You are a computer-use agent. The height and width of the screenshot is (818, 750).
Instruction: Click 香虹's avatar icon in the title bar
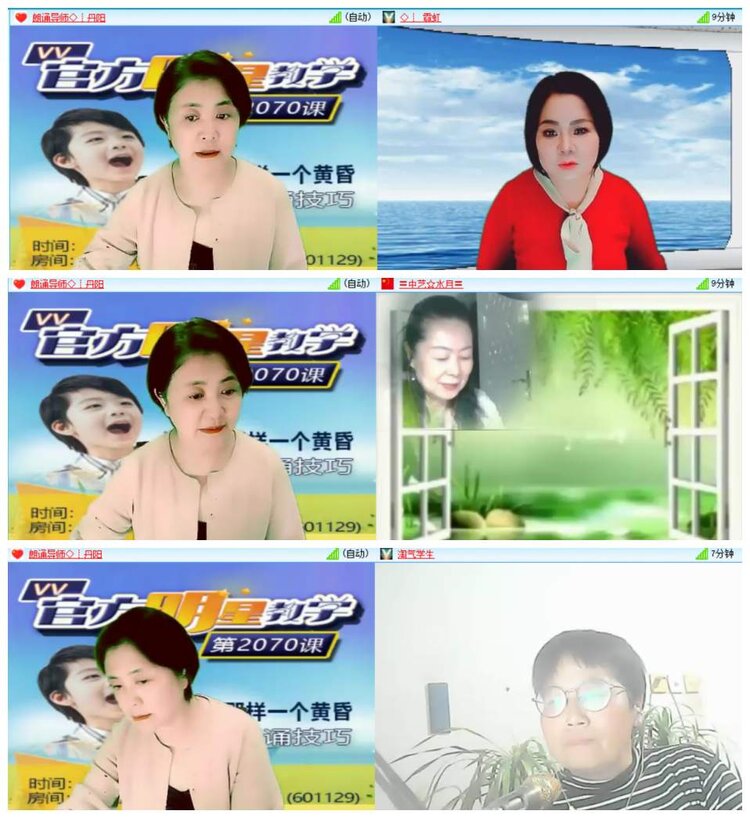pos(387,16)
